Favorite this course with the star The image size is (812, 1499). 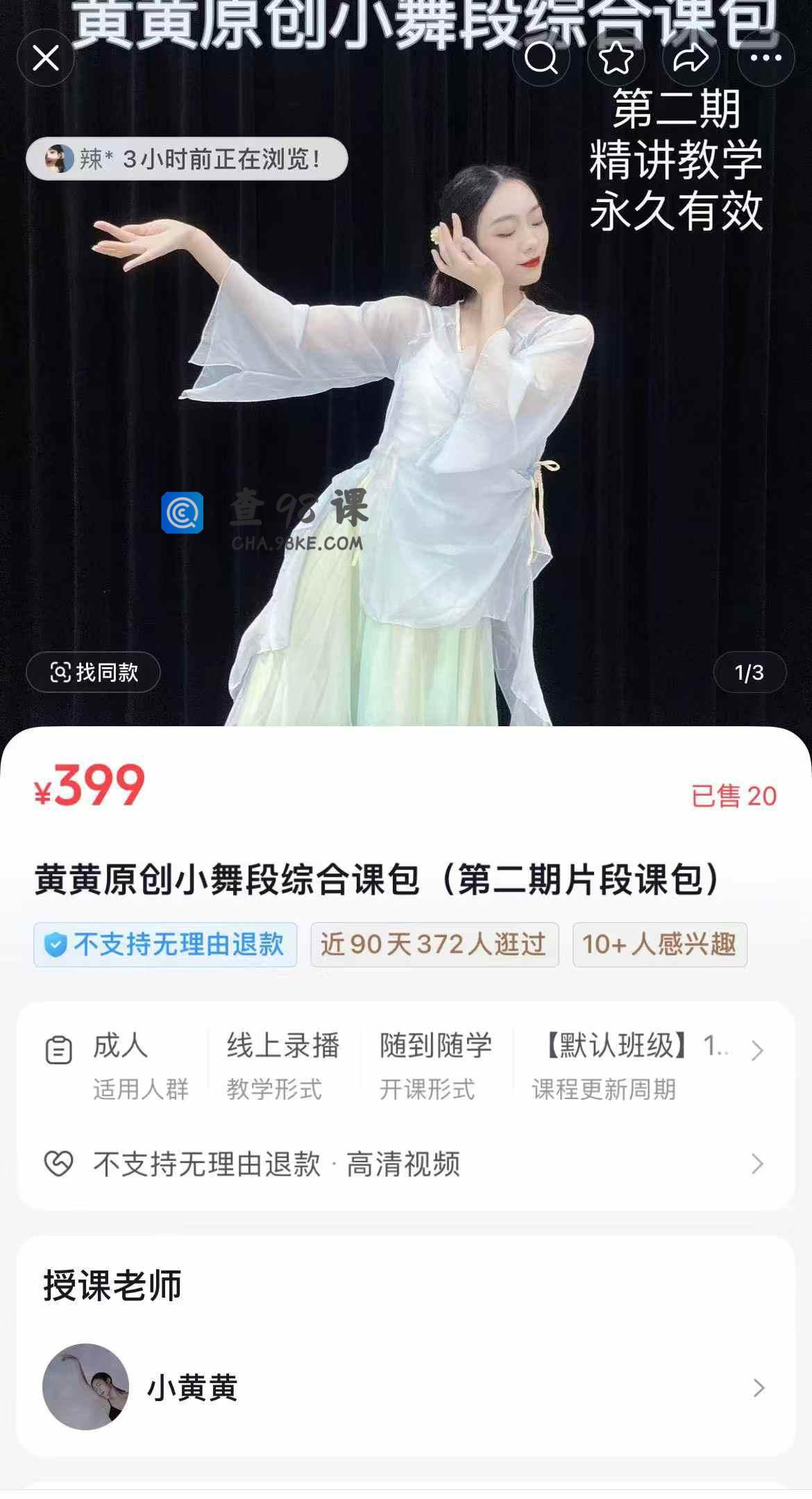[x=616, y=58]
